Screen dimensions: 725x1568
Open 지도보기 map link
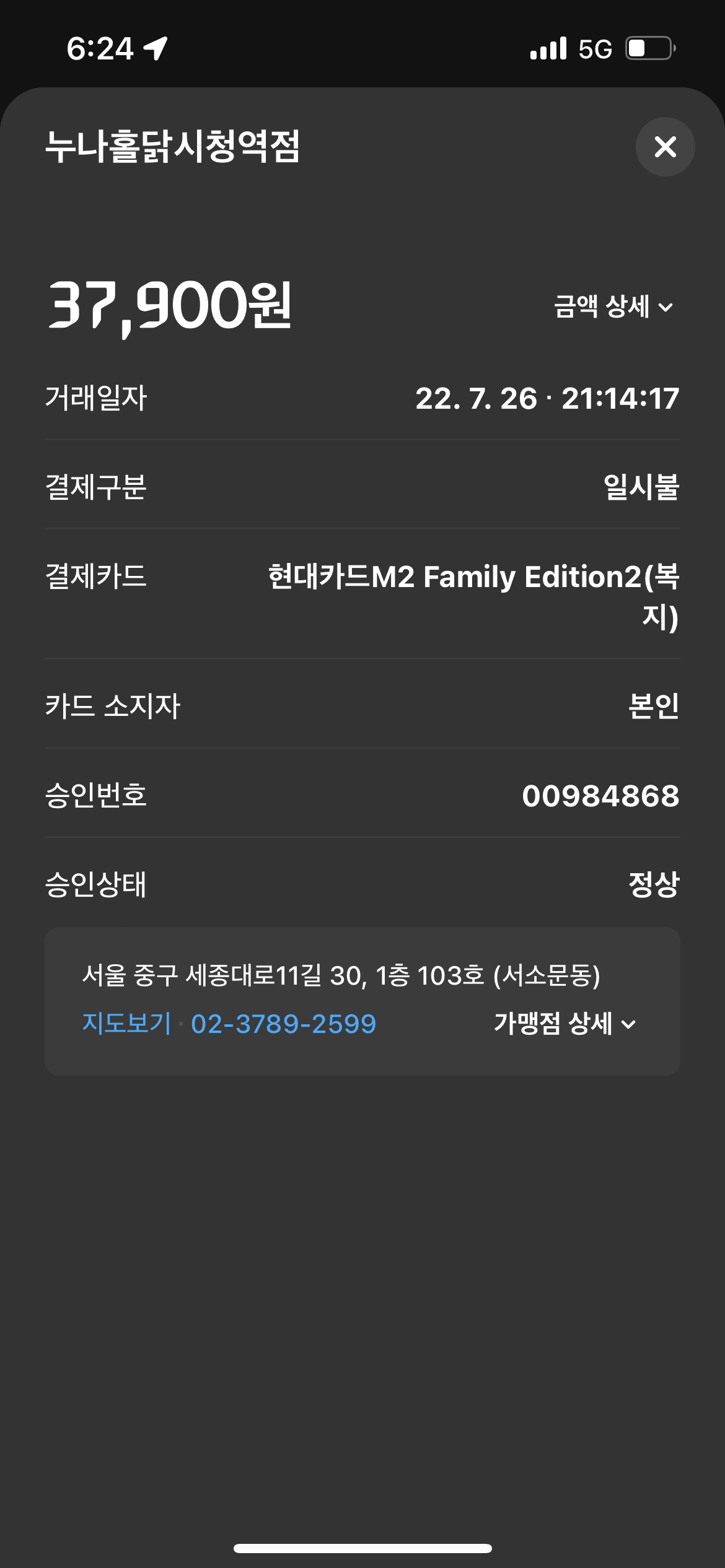tap(126, 1024)
